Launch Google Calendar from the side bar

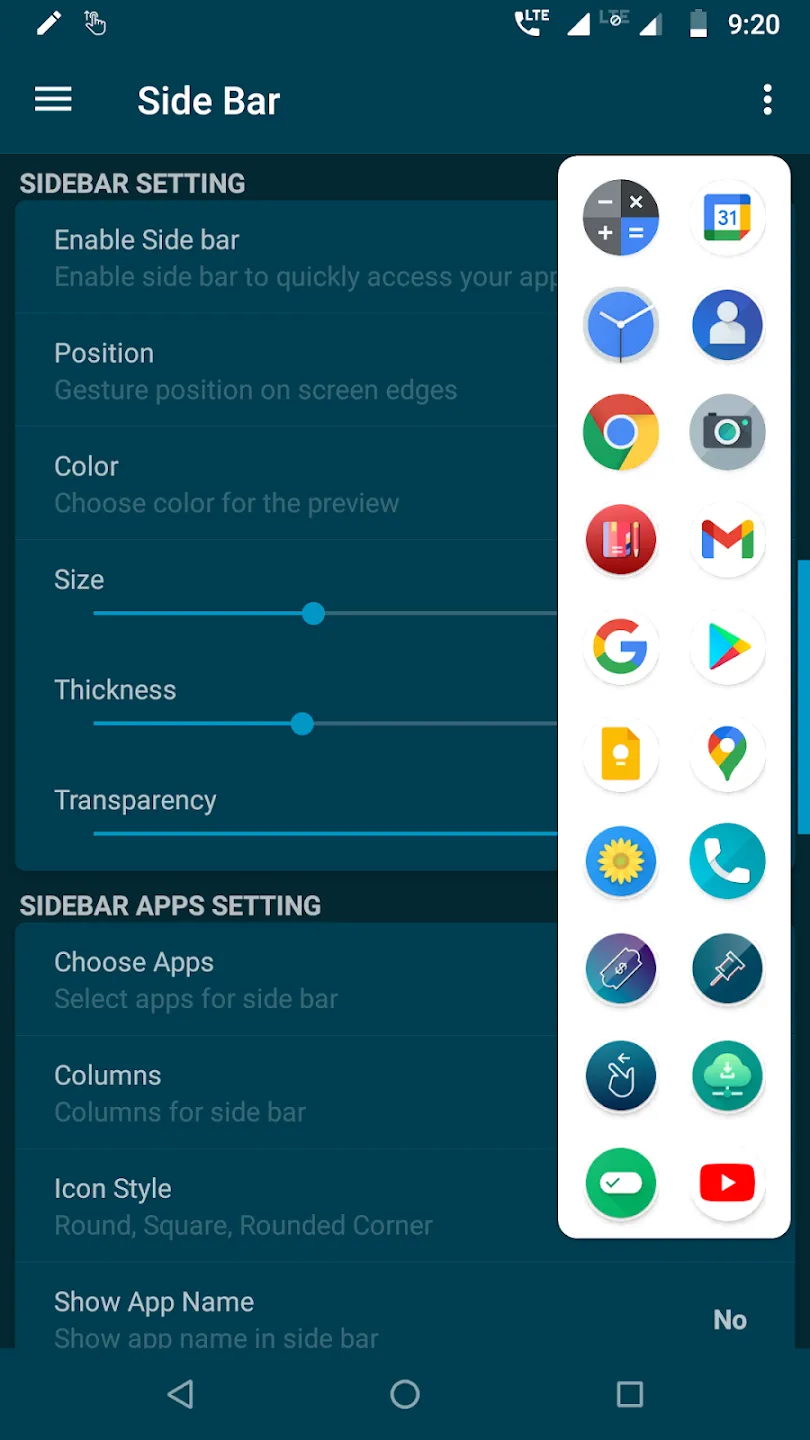click(727, 217)
